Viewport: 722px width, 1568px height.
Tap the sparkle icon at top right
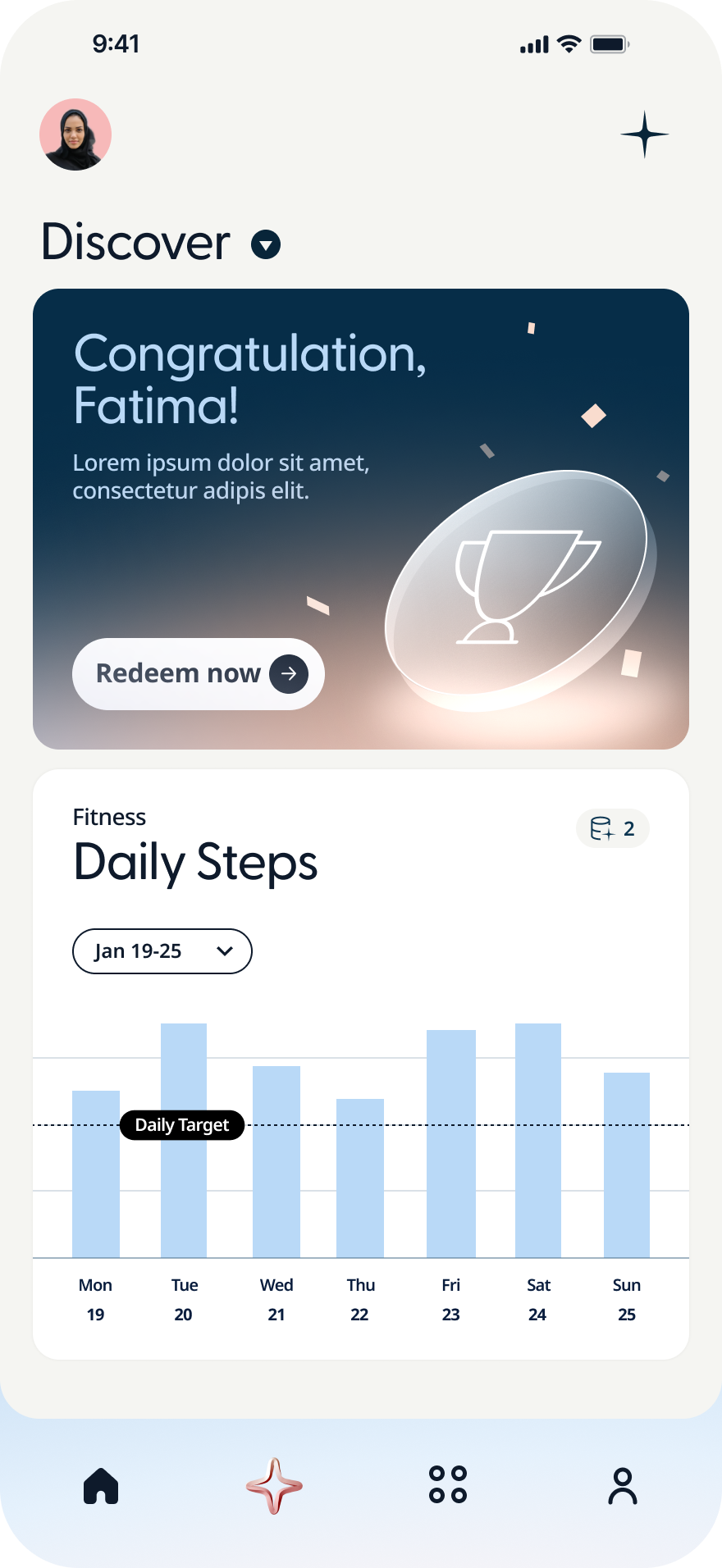(644, 134)
